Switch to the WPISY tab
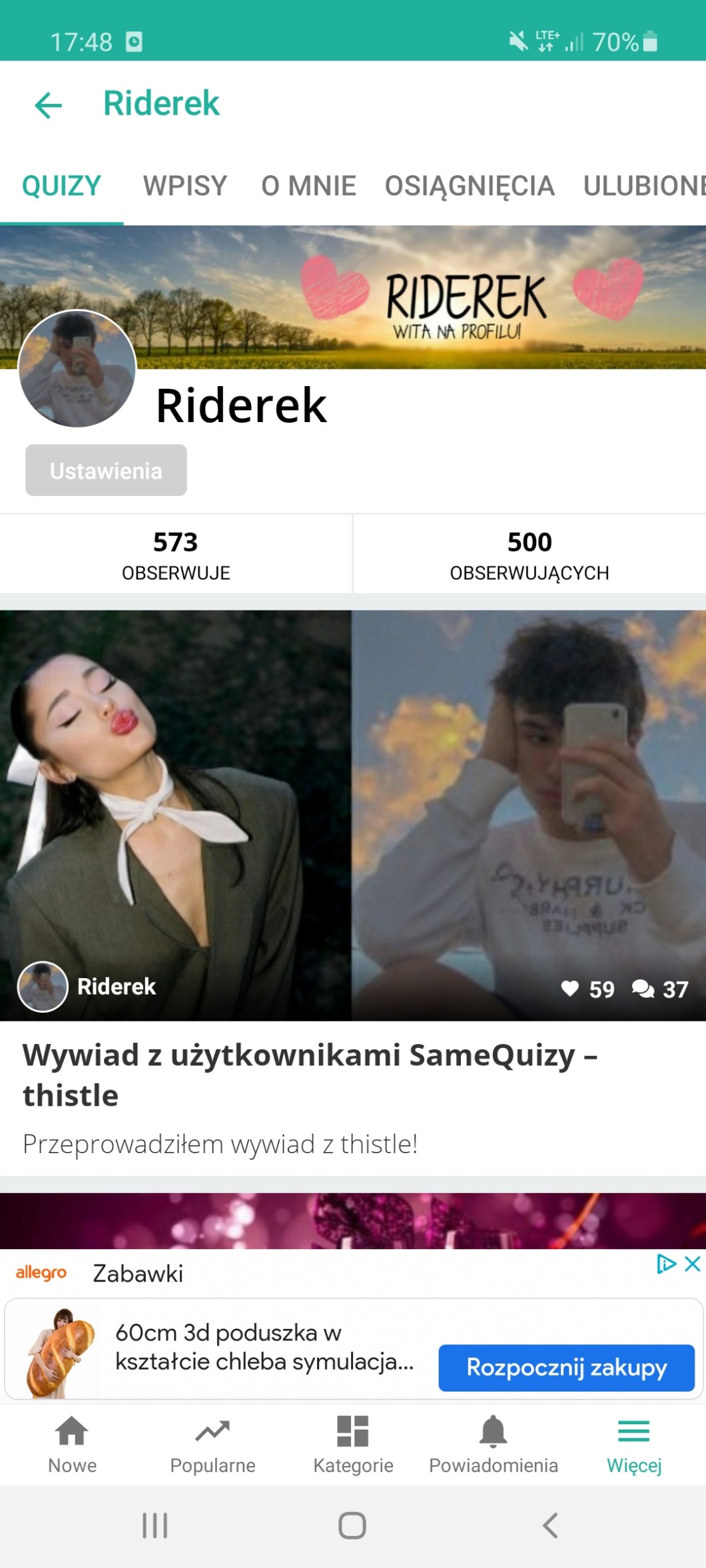 (184, 186)
